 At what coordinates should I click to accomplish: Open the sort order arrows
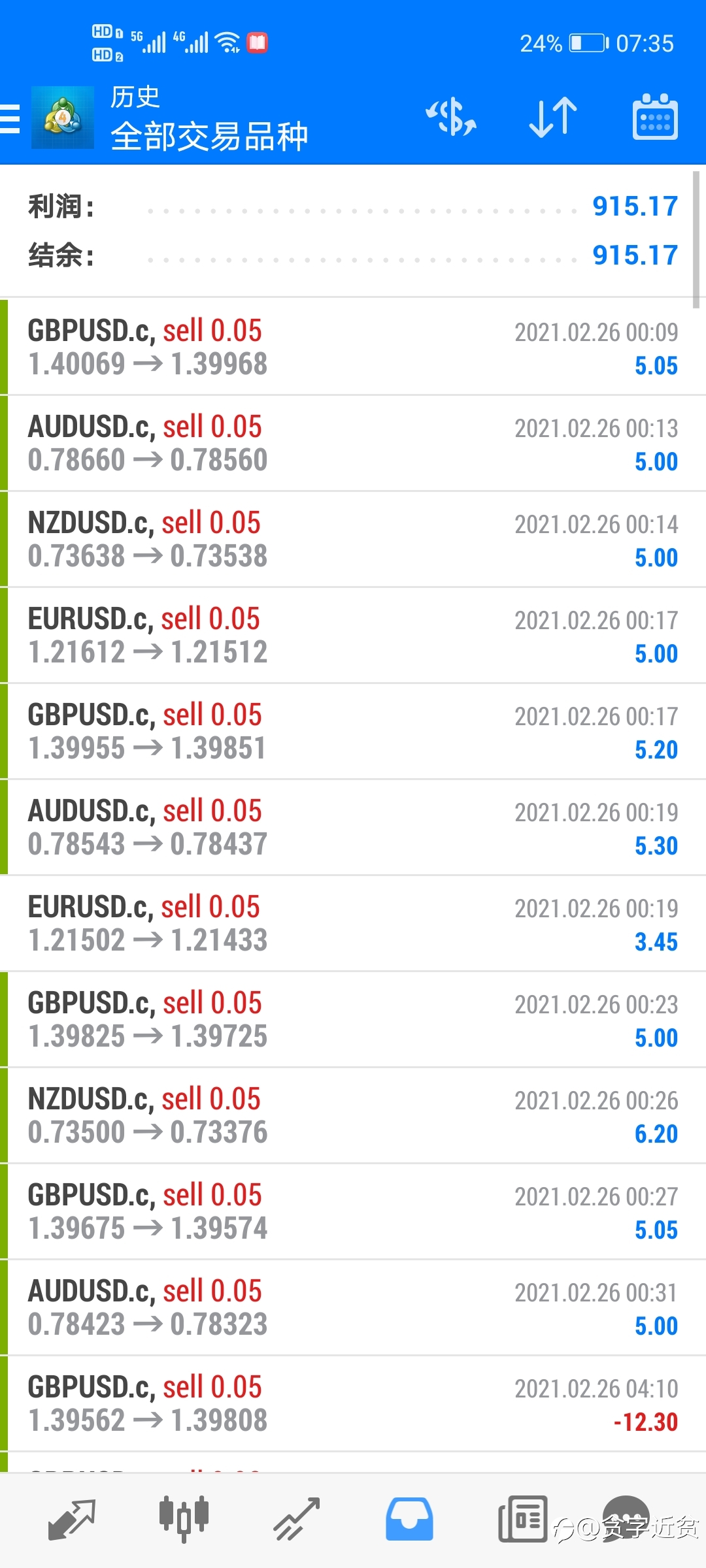[553, 118]
